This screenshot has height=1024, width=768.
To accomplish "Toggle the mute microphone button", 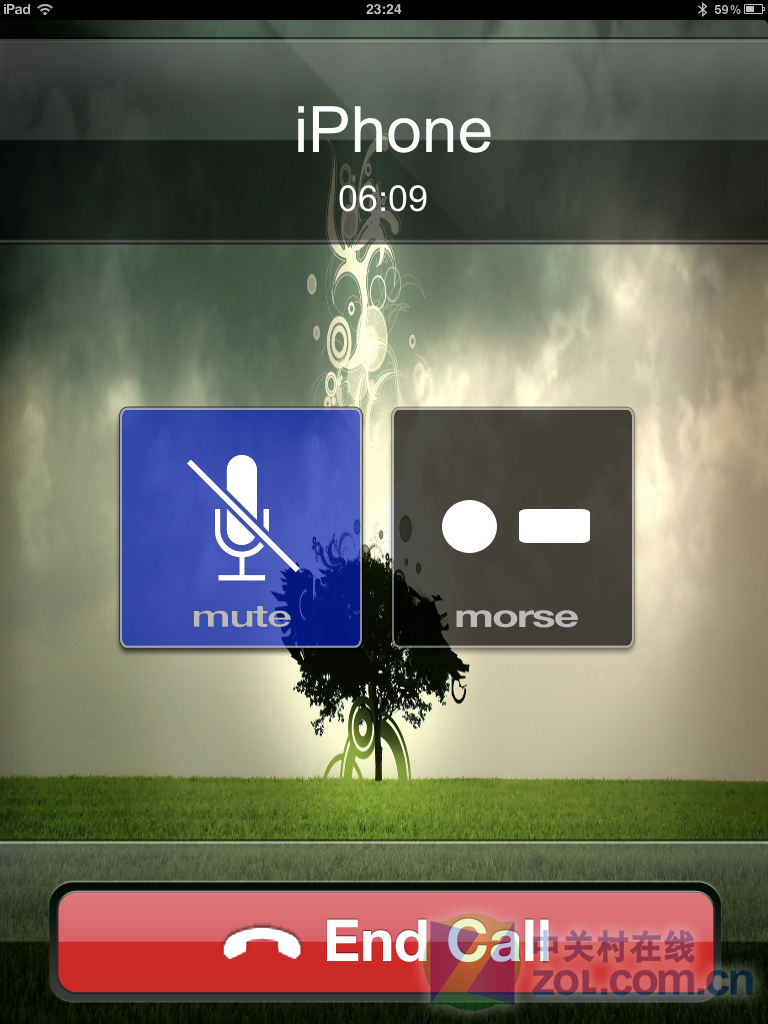I will click(241, 527).
